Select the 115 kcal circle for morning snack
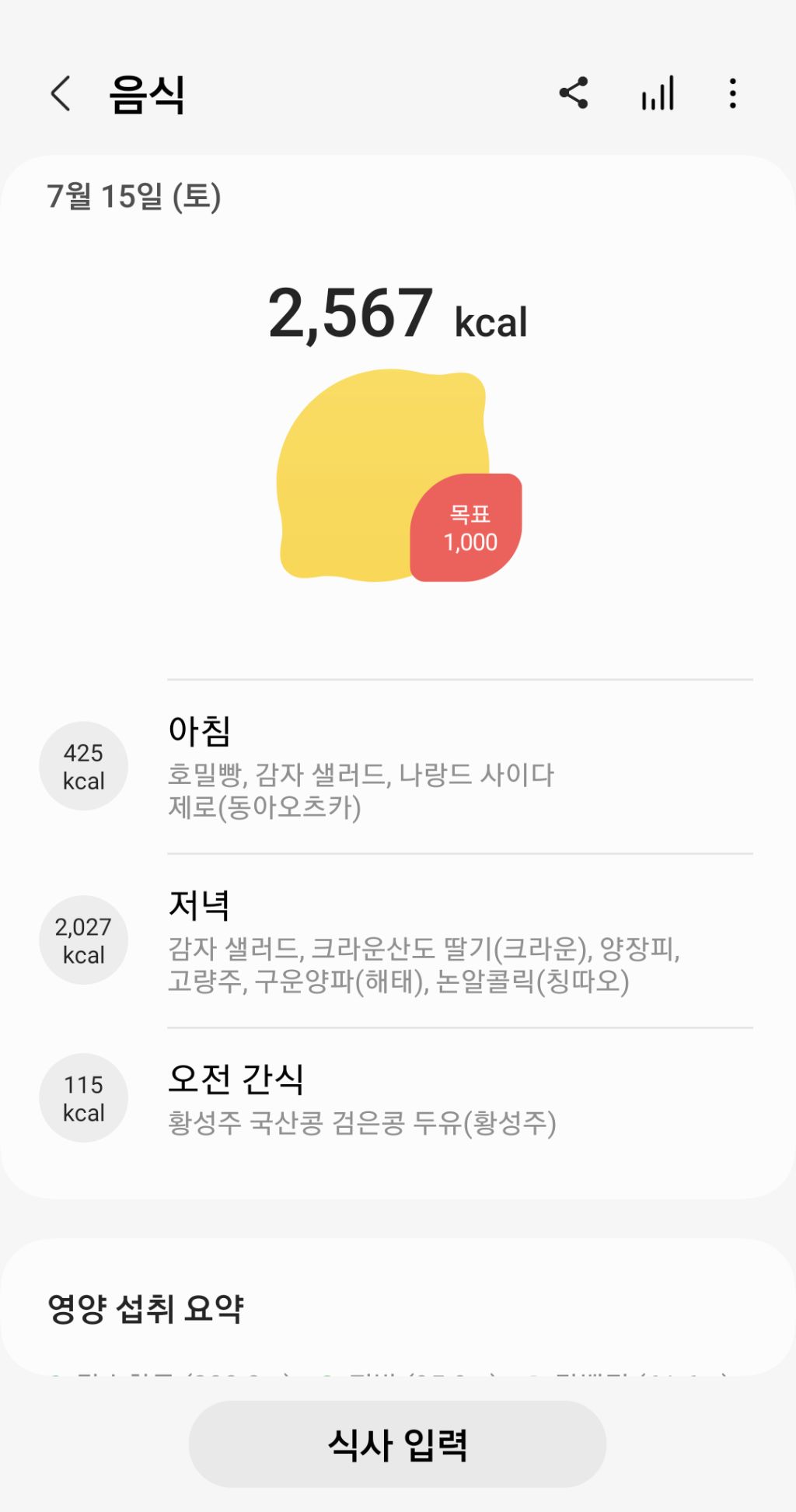Viewport: 796px width, 1512px height. 83,1098
